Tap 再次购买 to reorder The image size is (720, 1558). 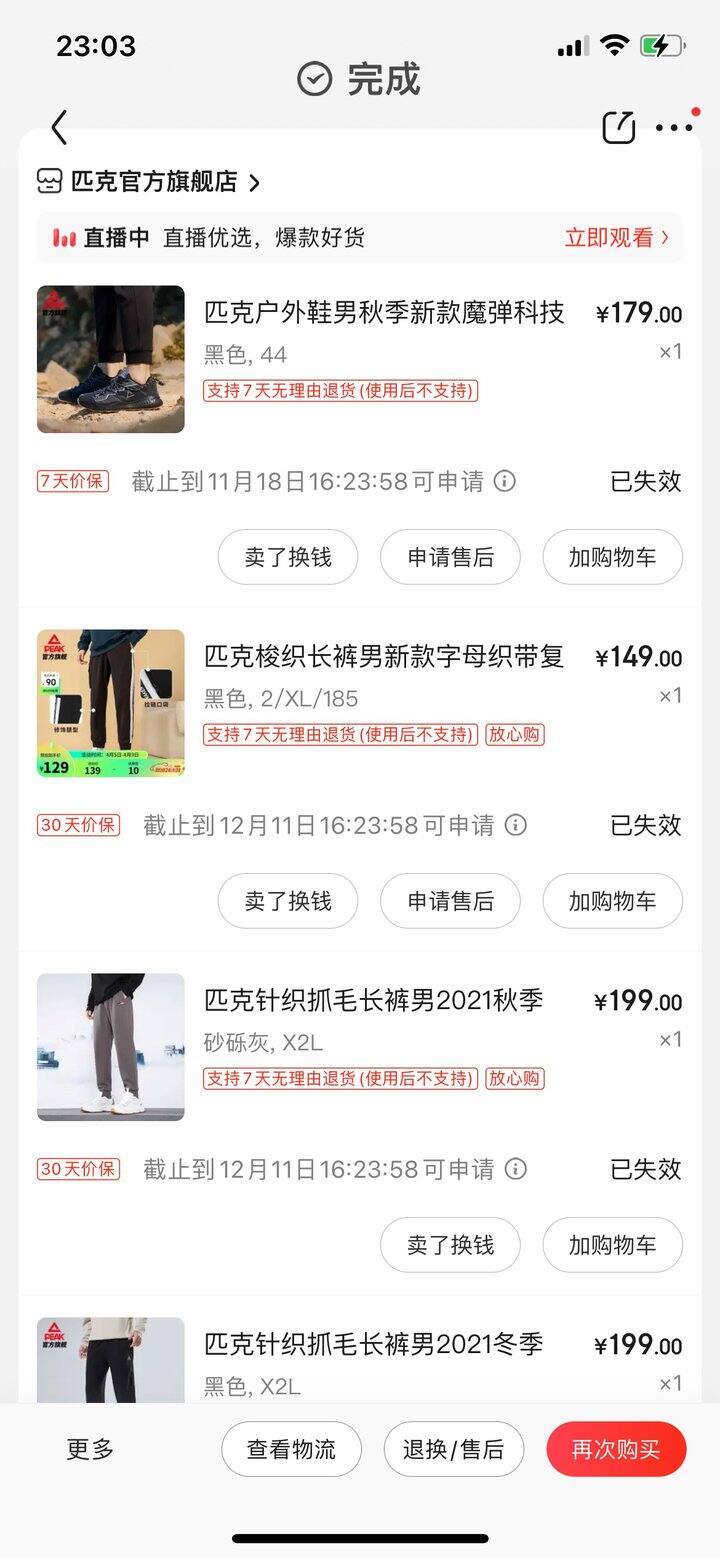point(616,1449)
